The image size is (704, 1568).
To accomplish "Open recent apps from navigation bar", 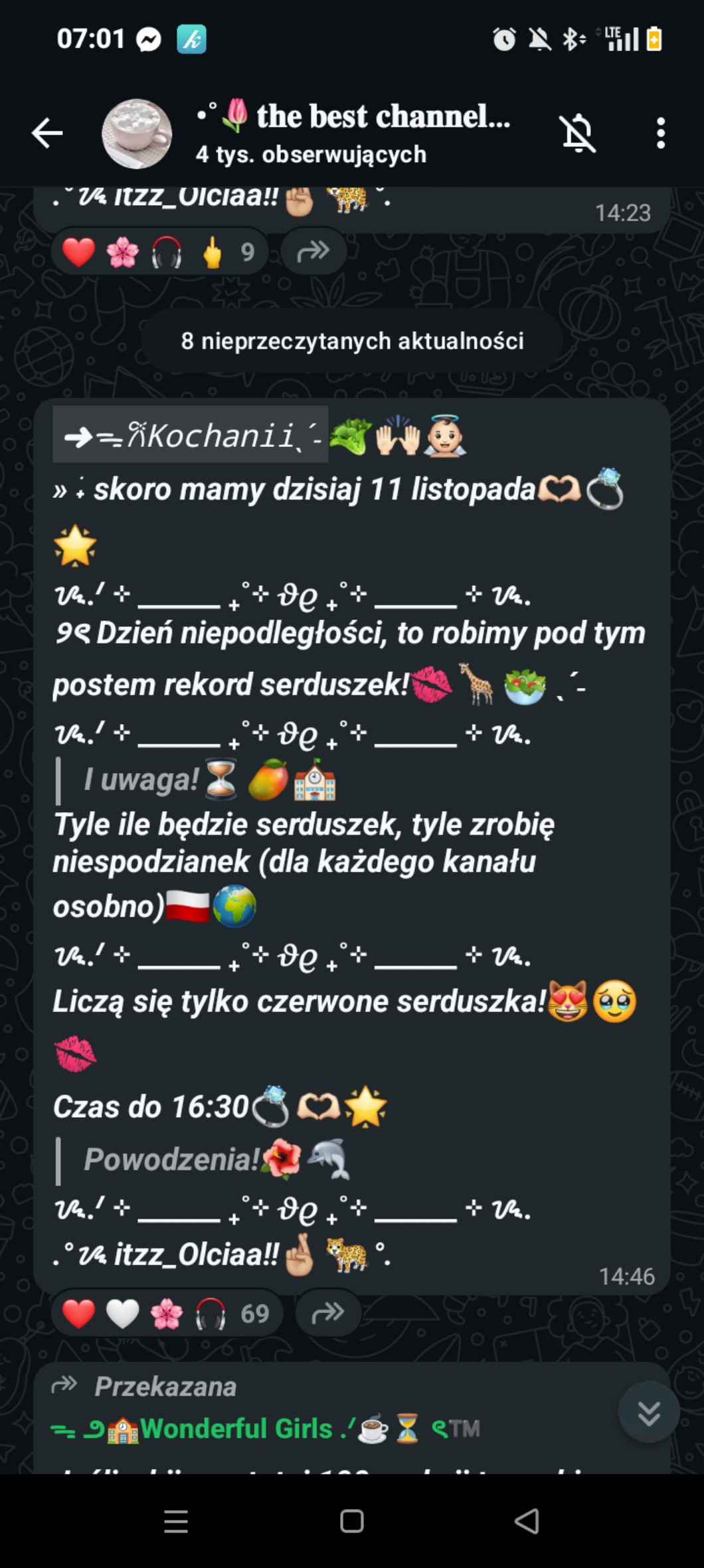I will 176,1521.
